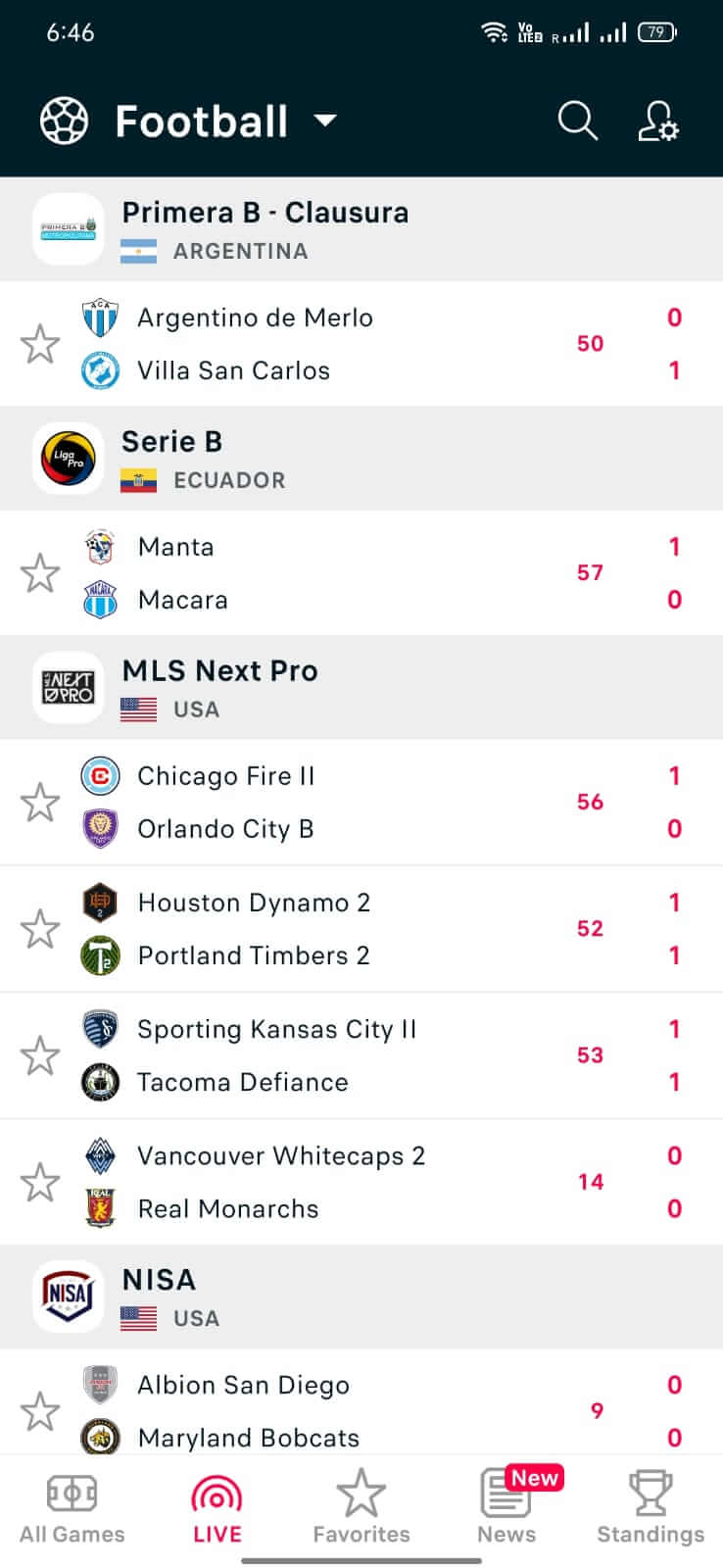The image size is (723, 1568).
Task: Open Primera B - Clausura league
Action: click(361, 229)
